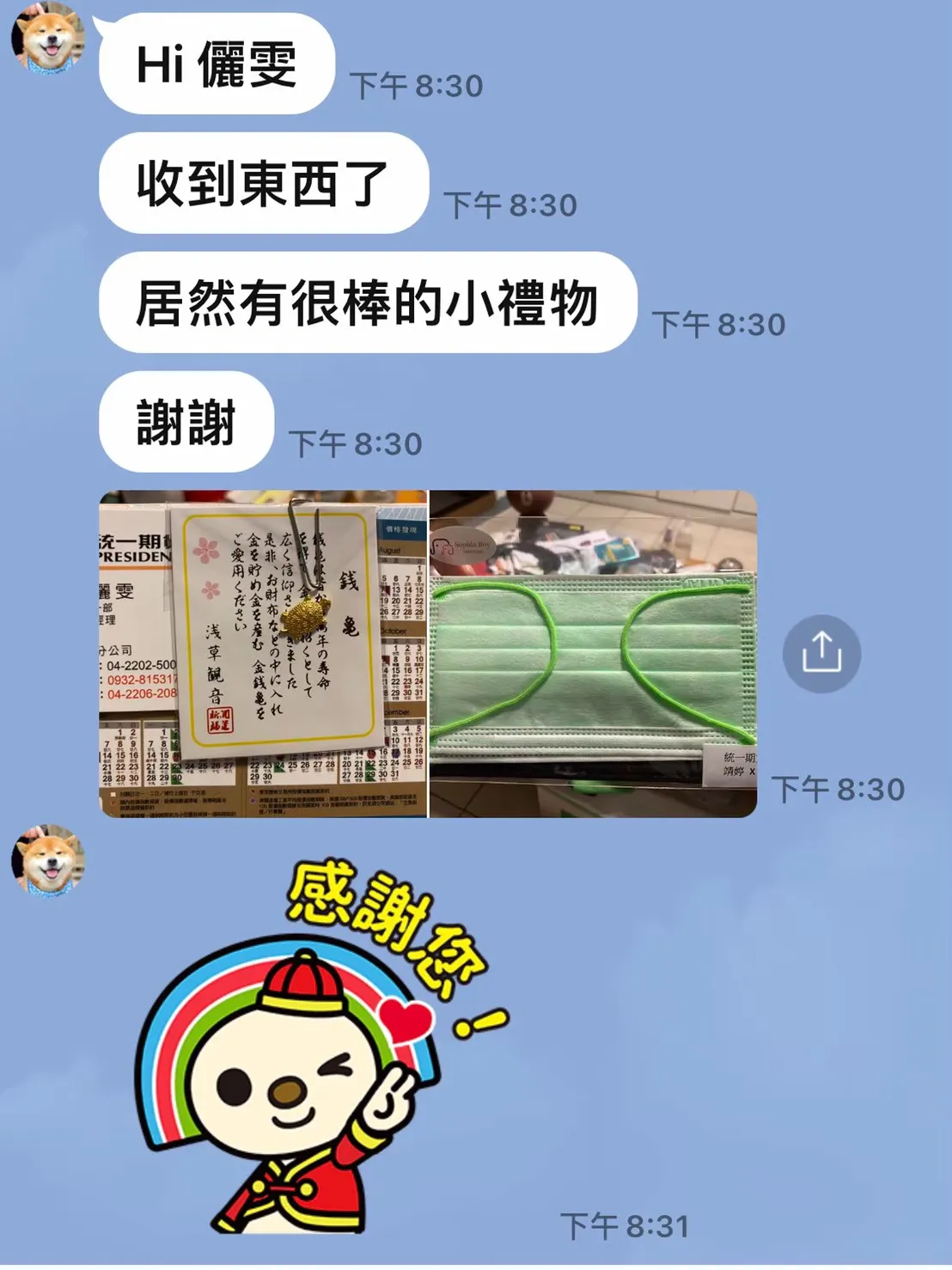Open the photo of the 銭亀 charm
952x1270 pixels.
click(x=263, y=653)
